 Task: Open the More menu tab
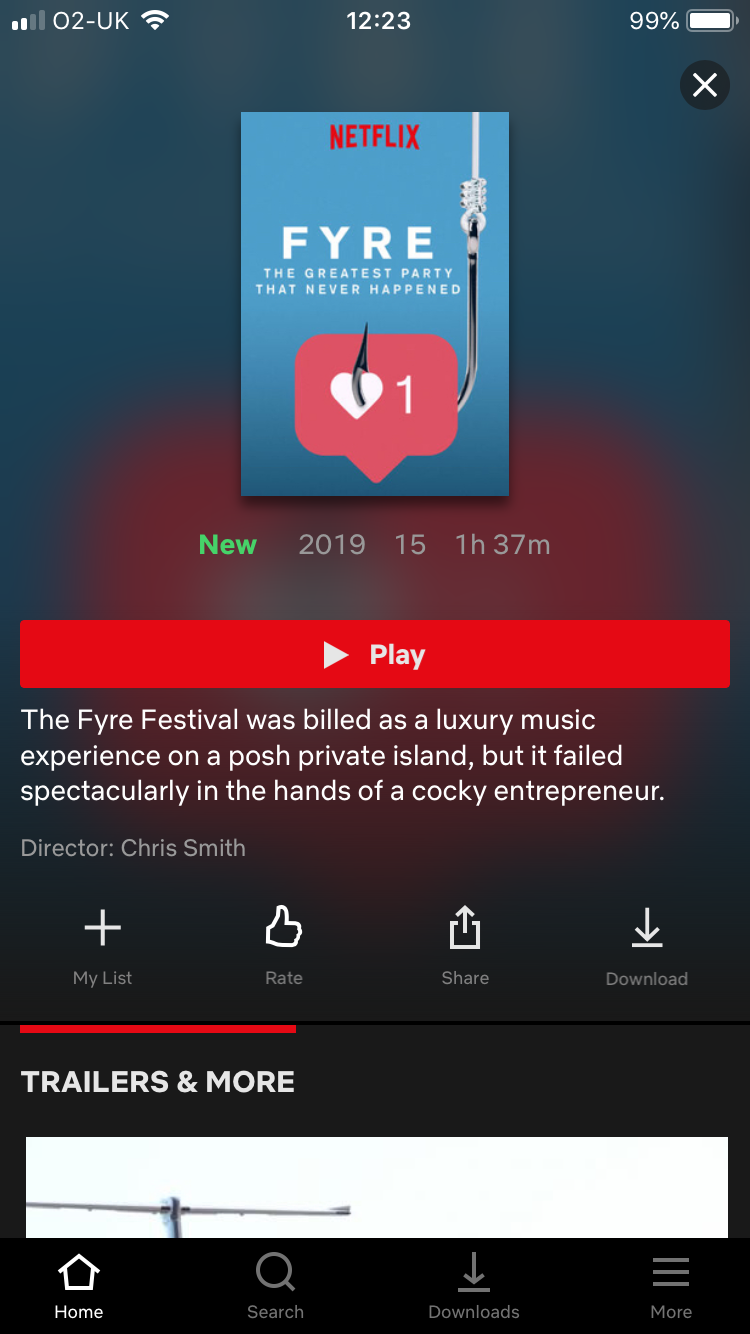[x=670, y=1288]
